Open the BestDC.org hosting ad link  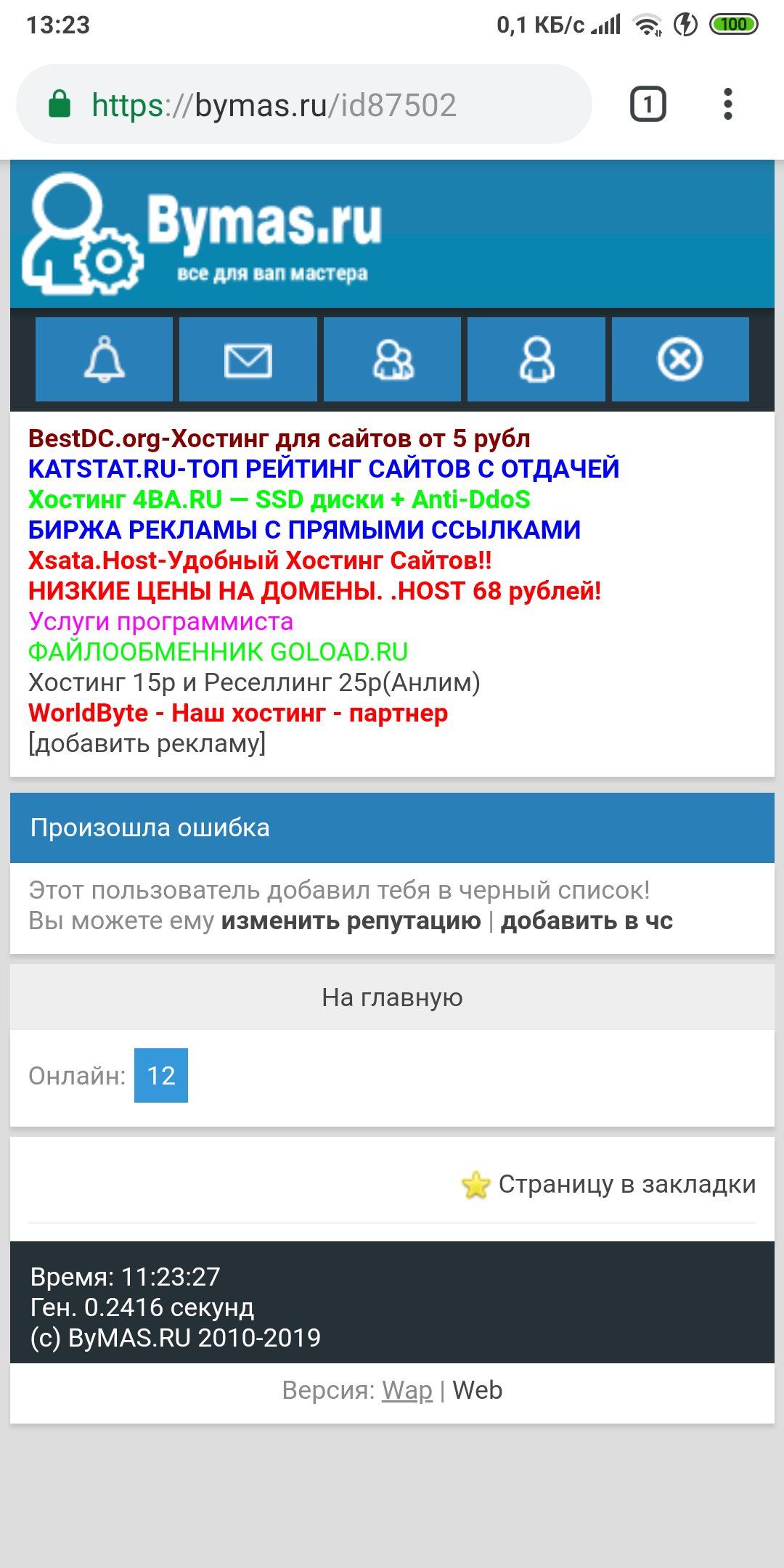(279, 438)
